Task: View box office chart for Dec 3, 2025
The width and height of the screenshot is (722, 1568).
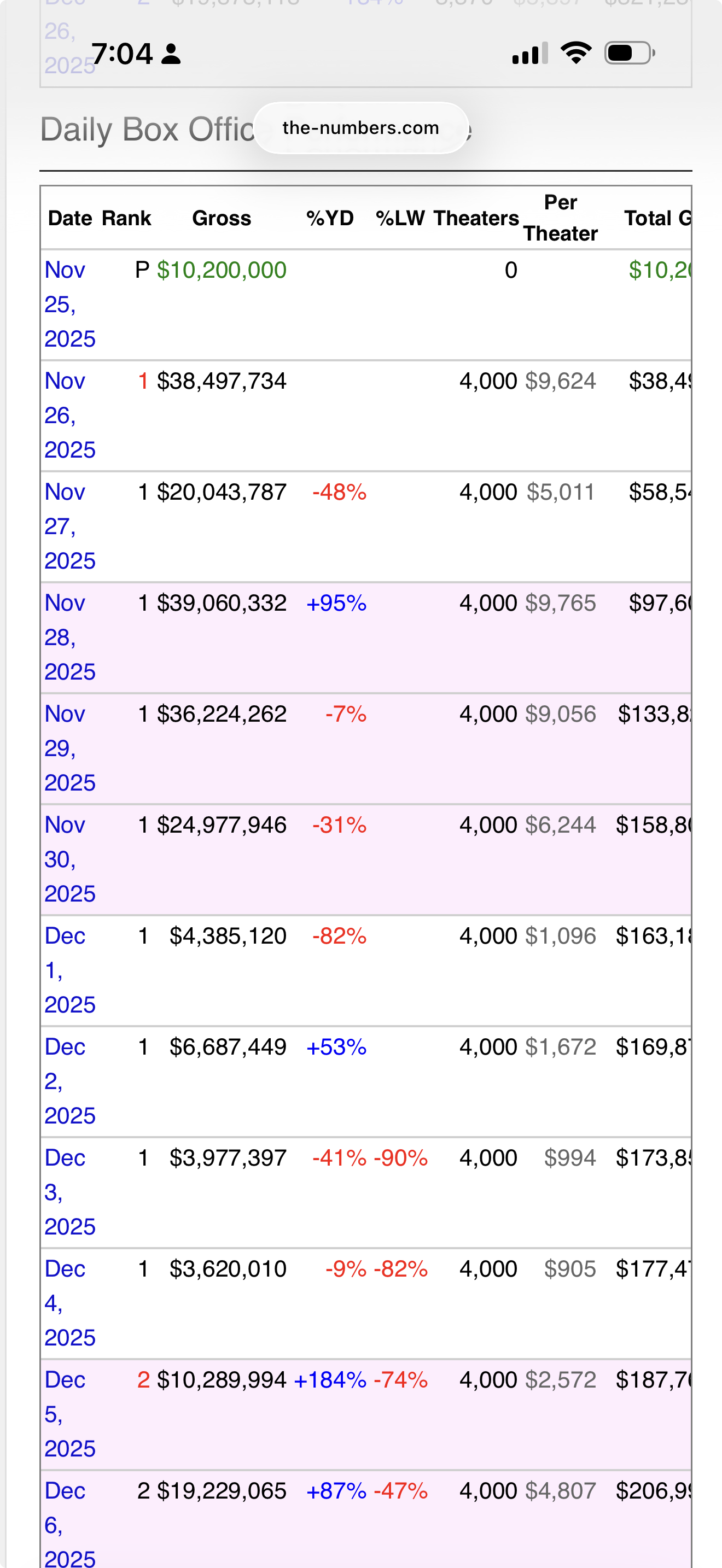Action: [69, 1191]
